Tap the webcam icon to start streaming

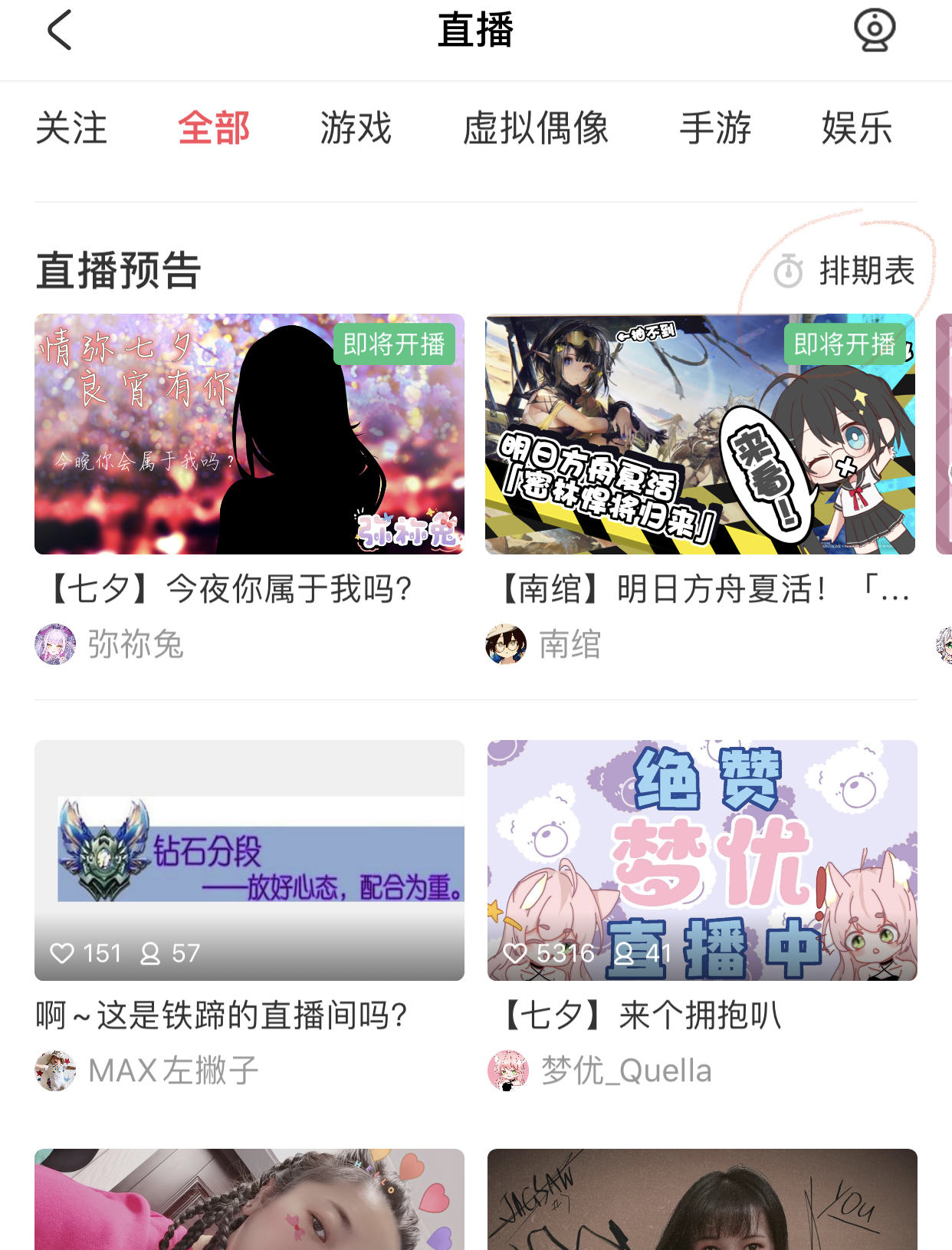[874, 30]
